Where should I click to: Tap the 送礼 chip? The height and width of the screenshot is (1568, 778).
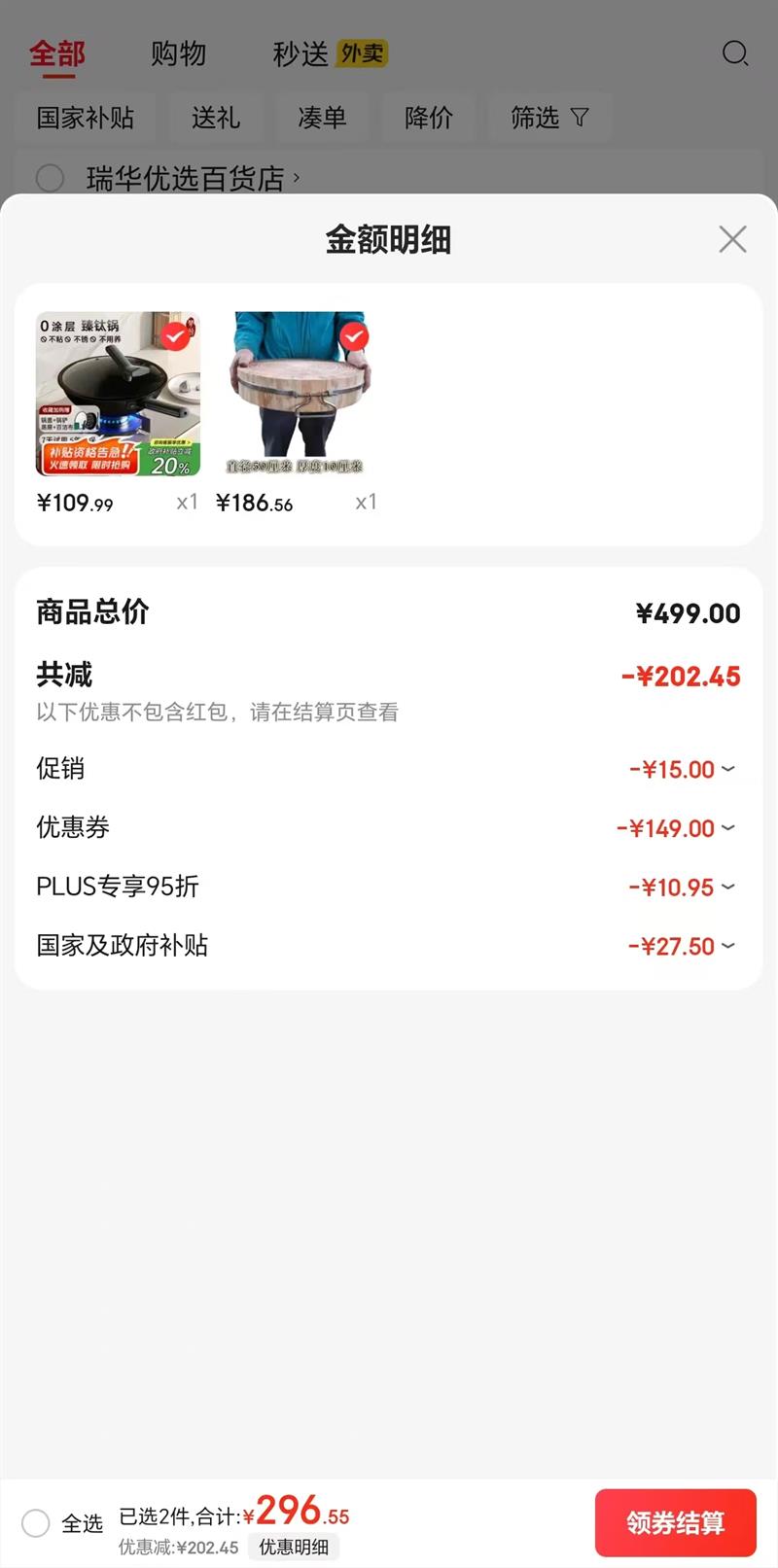click(x=215, y=118)
